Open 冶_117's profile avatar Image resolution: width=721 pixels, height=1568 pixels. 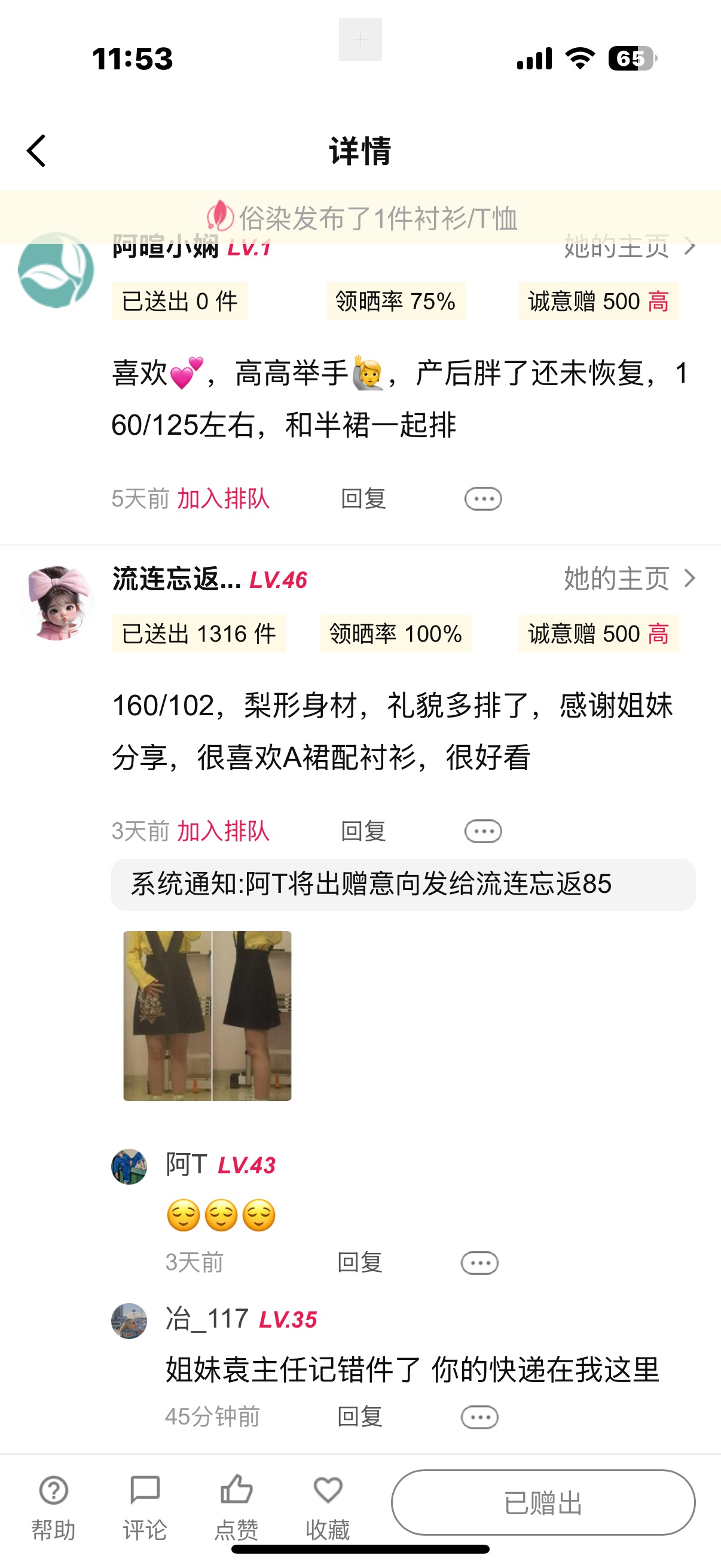(129, 1321)
